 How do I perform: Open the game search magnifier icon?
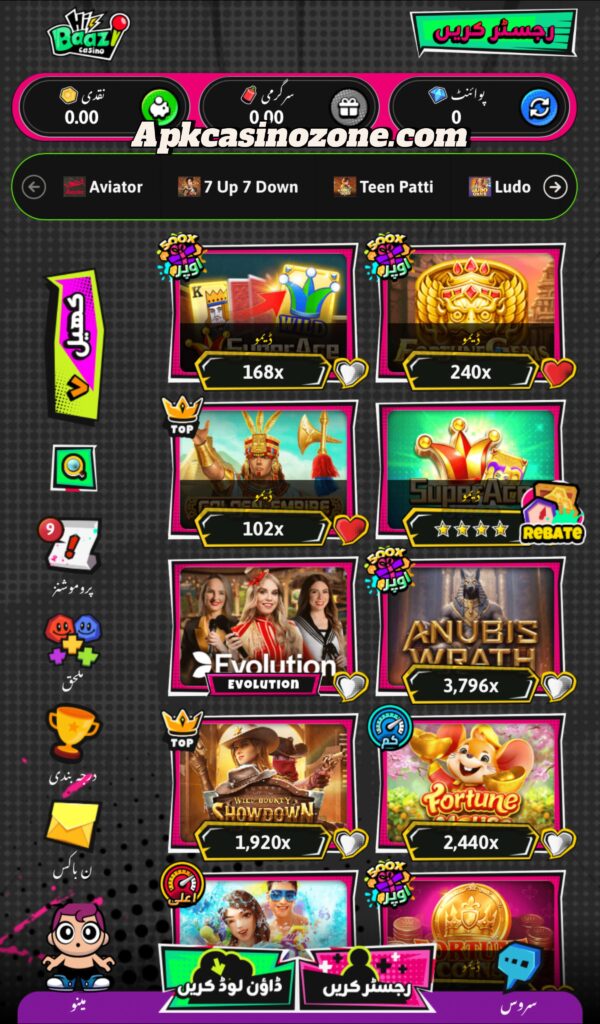tap(74, 466)
